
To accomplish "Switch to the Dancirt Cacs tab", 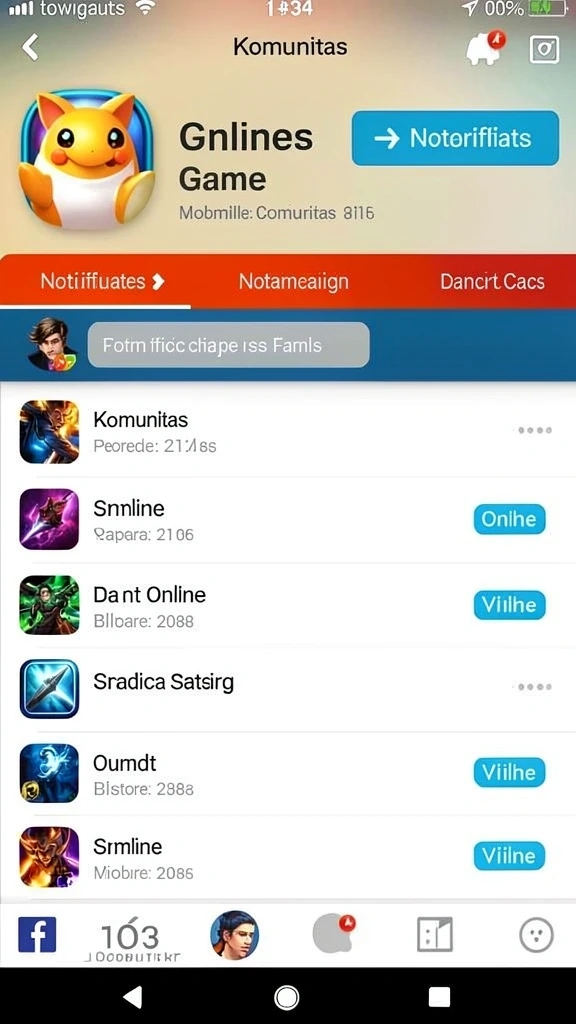I will click(492, 281).
